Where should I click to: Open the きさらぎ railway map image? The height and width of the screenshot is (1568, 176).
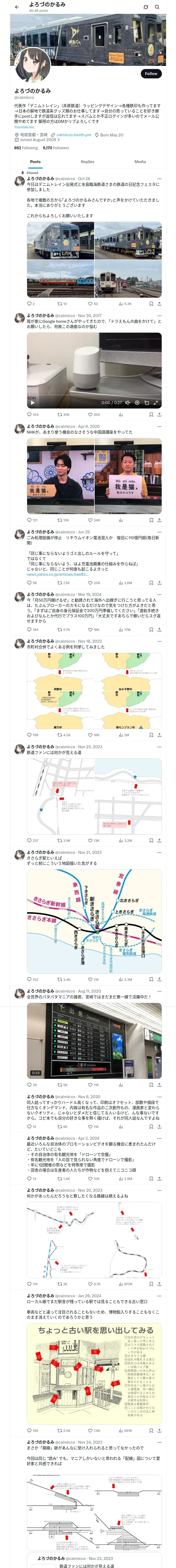94,921
